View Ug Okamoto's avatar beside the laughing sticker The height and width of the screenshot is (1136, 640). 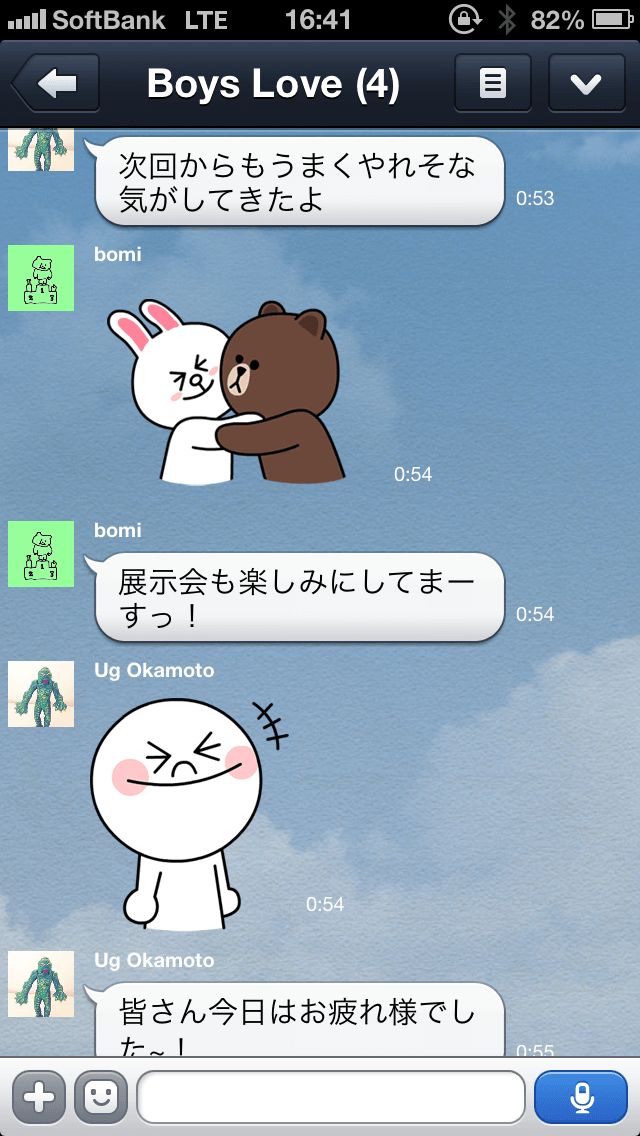41,694
